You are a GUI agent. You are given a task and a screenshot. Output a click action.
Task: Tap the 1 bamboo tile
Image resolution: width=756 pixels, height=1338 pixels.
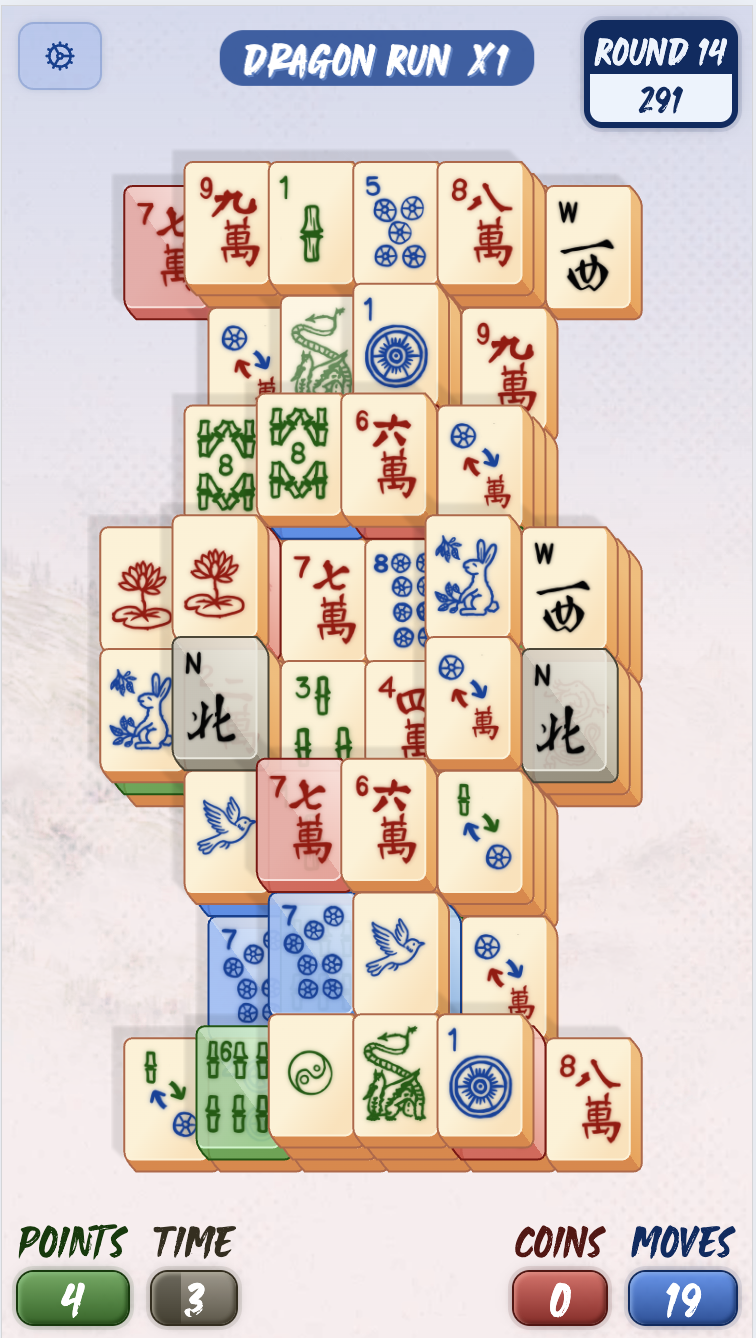311,224
